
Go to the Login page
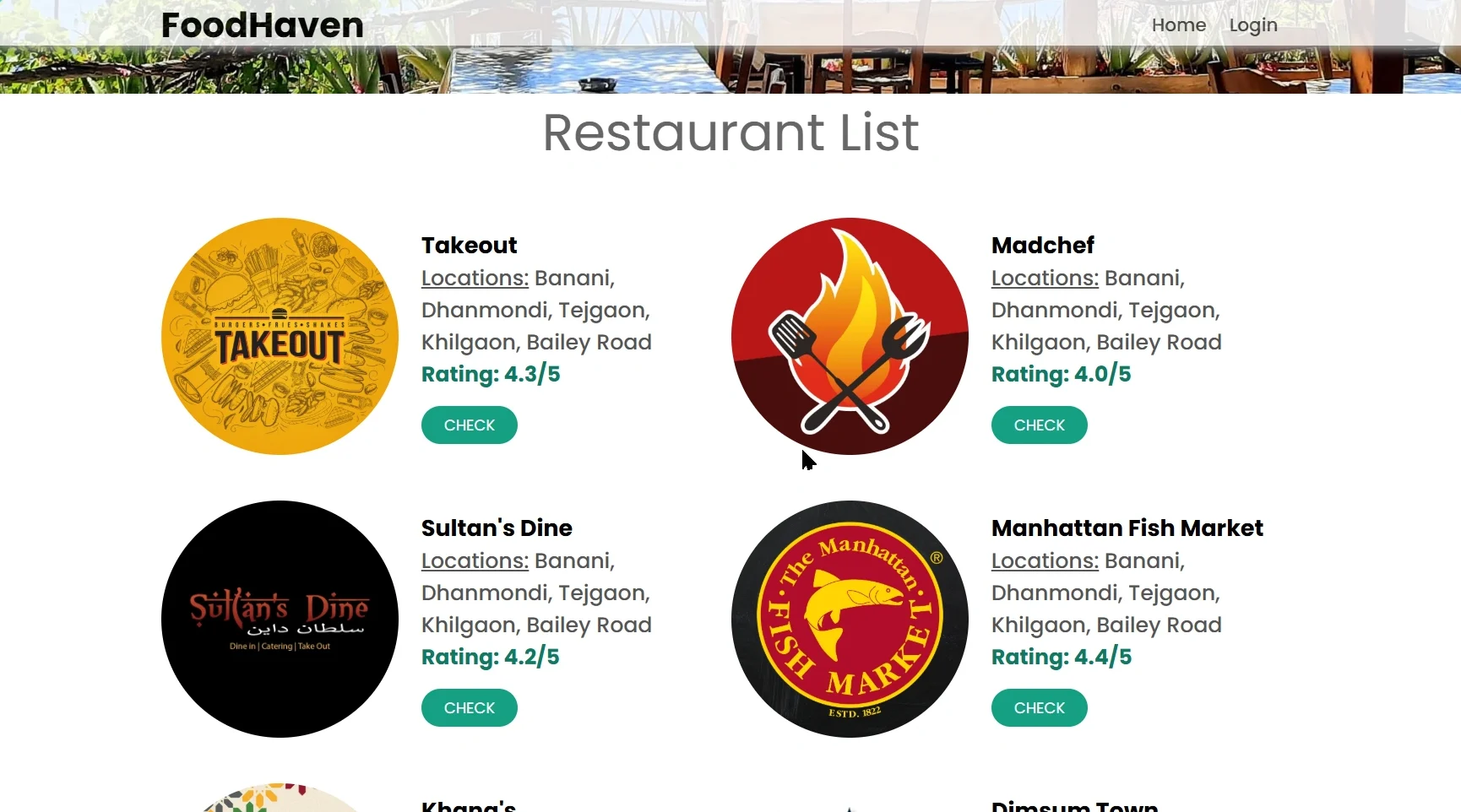tap(1252, 25)
